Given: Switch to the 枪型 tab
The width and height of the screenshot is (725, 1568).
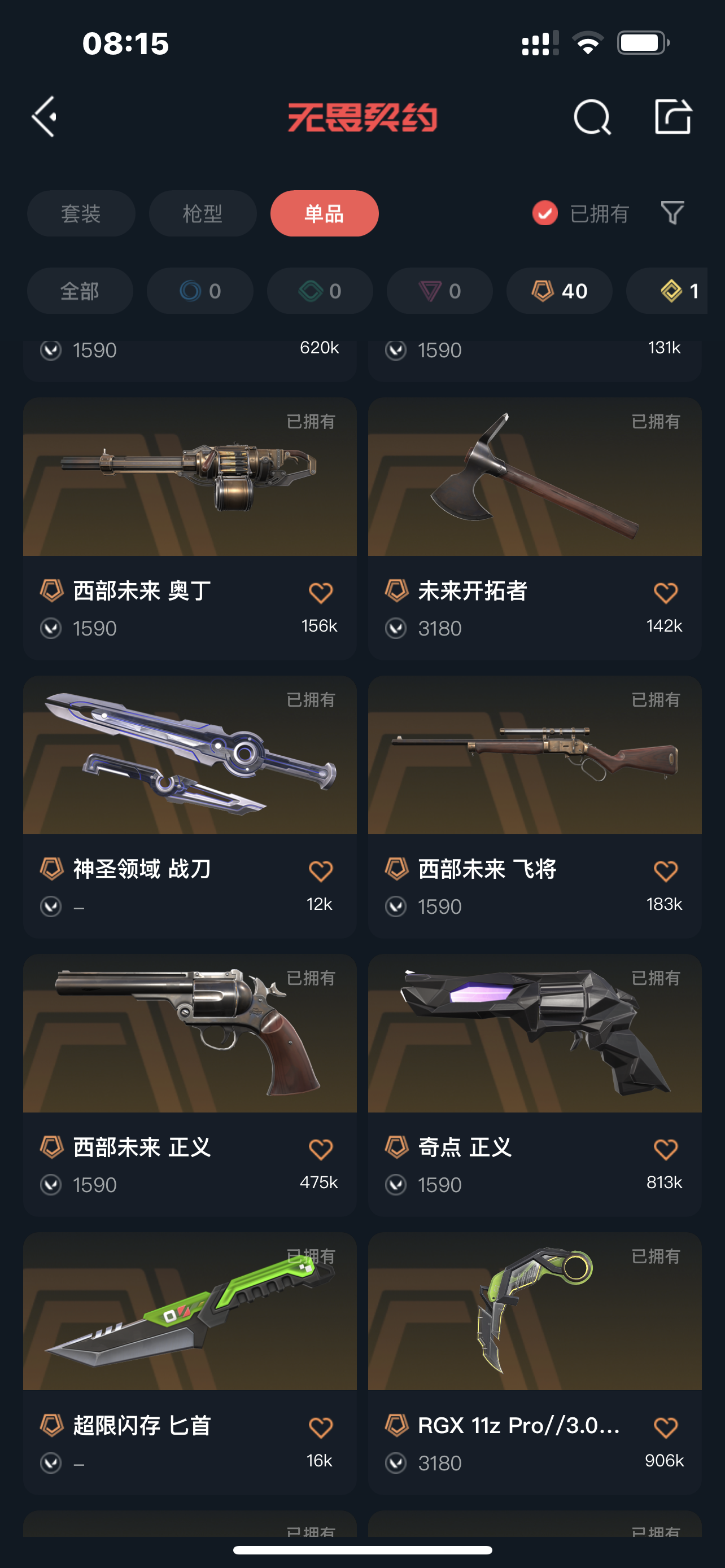Looking at the screenshot, I should (202, 214).
